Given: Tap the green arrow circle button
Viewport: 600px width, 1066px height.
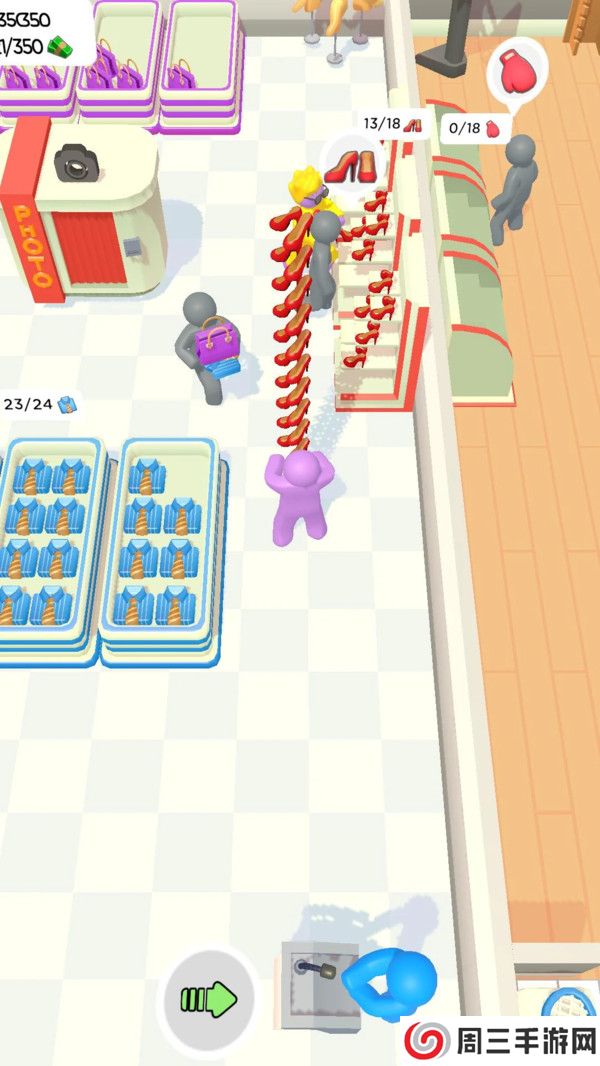Looking at the screenshot, I should click(x=209, y=998).
